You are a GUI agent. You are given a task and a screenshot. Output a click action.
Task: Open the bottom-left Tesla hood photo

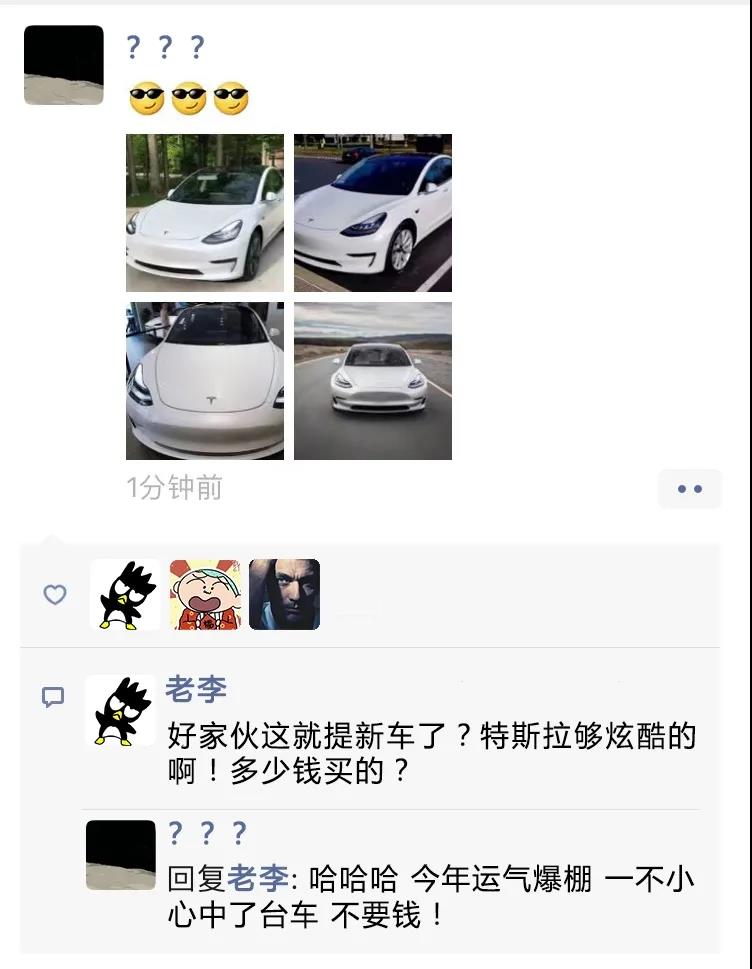(x=204, y=382)
